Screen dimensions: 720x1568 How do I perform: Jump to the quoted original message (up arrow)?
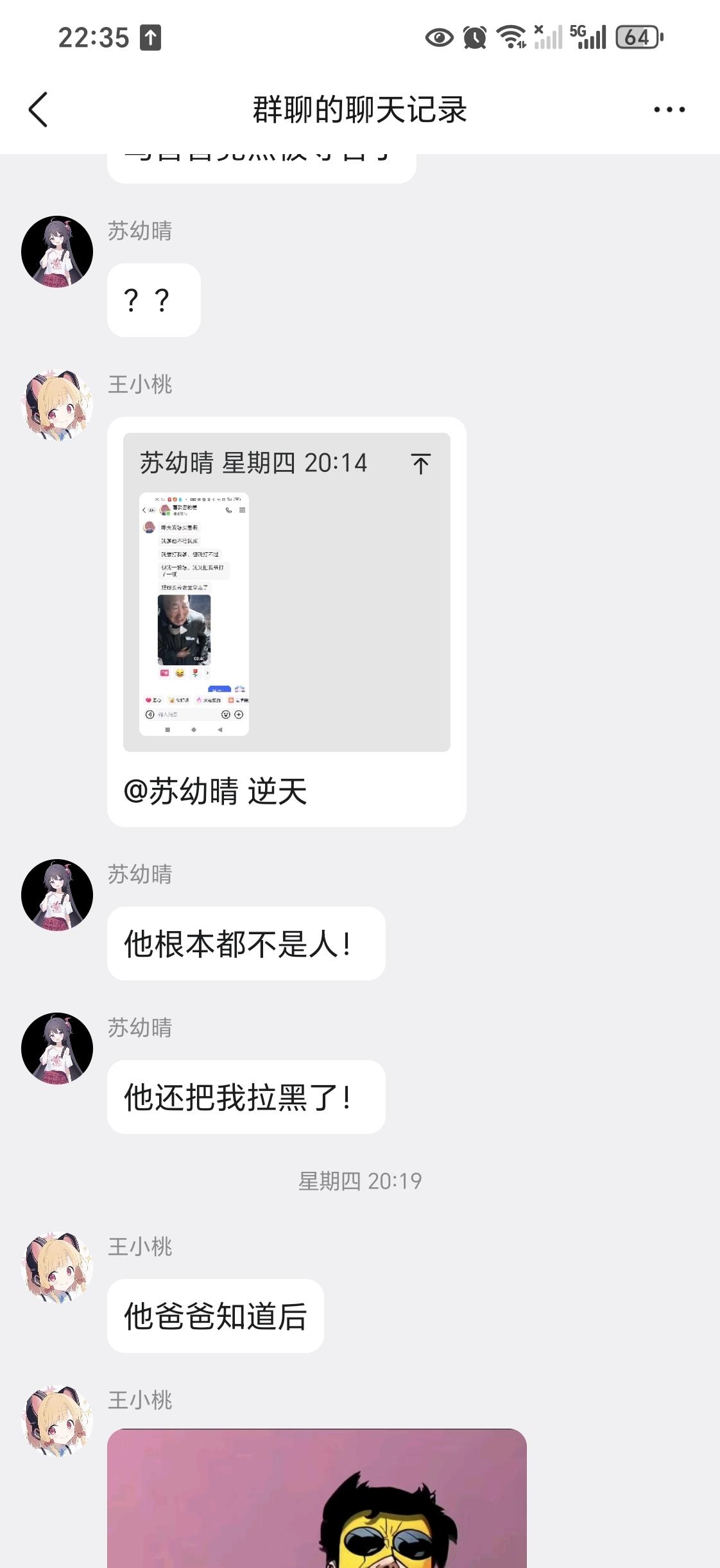[x=420, y=464]
